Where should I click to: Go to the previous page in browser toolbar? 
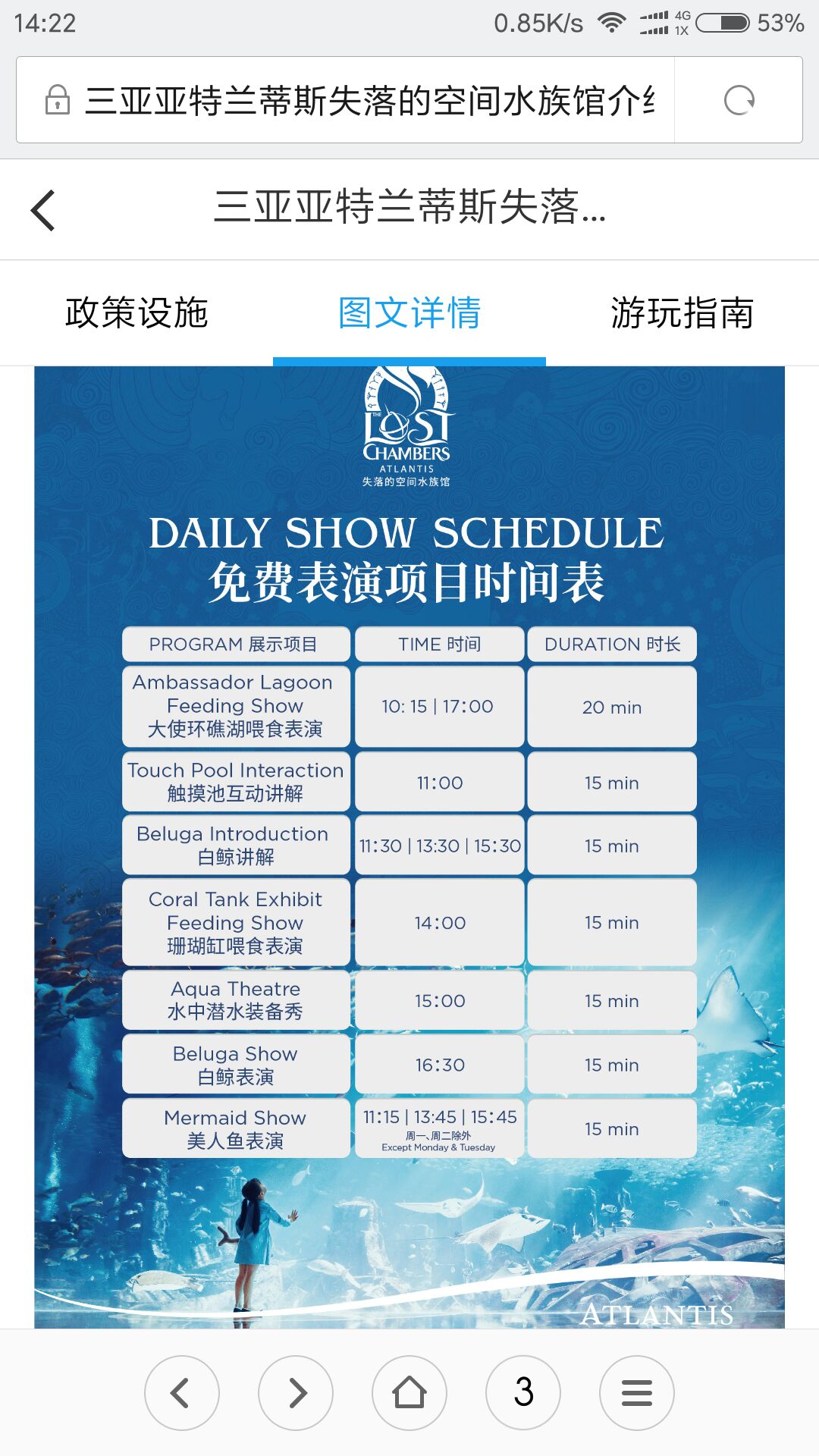click(182, 1392)
